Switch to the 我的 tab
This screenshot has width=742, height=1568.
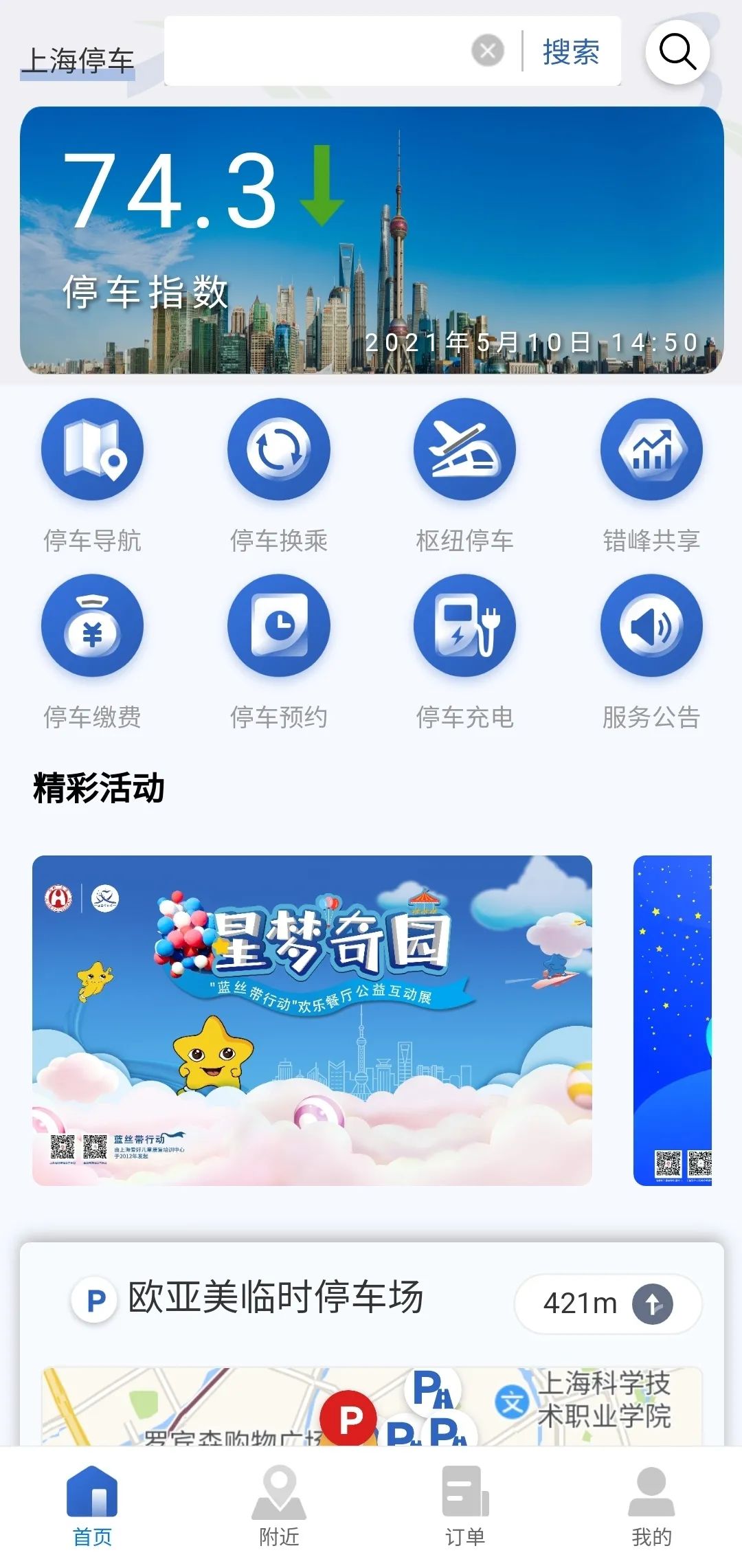651,1505
